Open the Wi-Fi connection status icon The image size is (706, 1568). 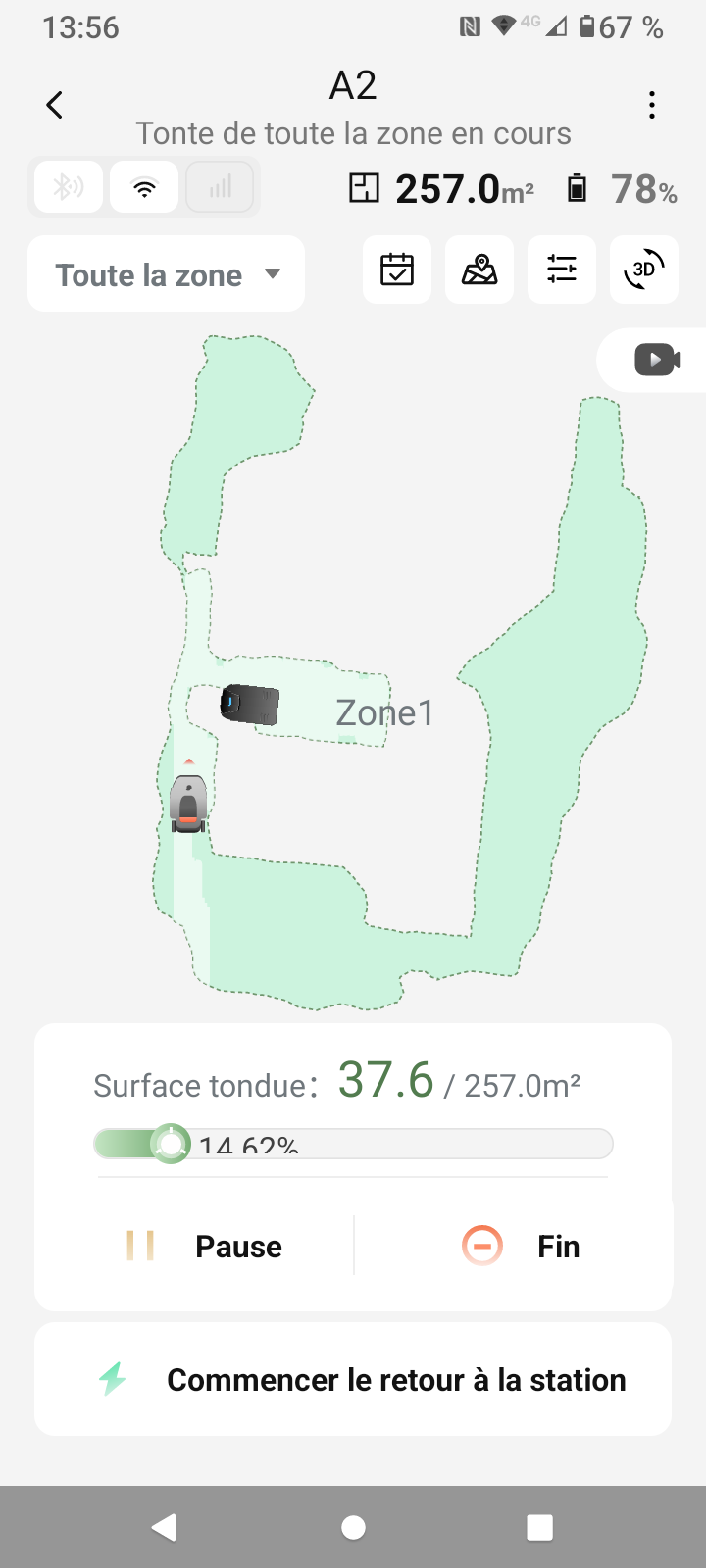(144, 187)
